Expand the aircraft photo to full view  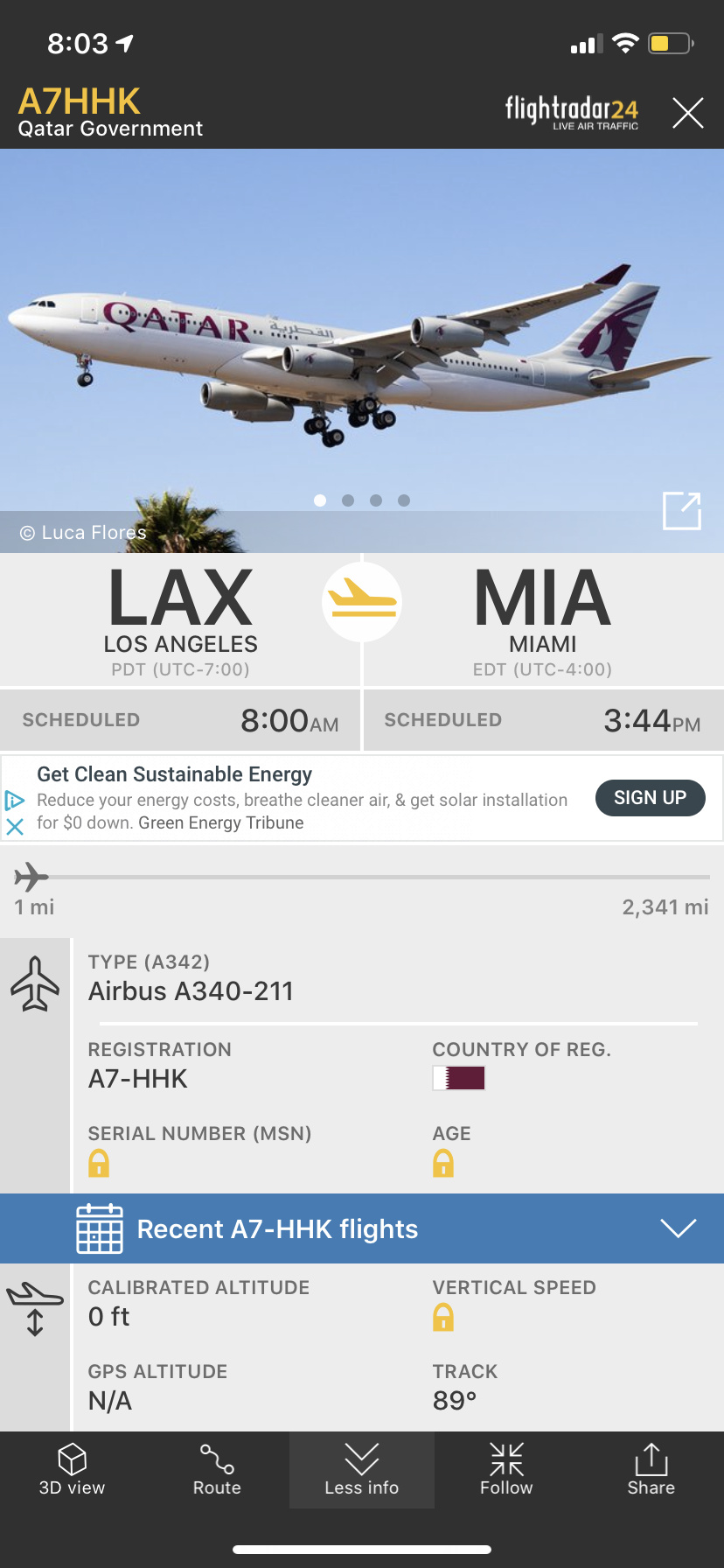click(682, 511)
